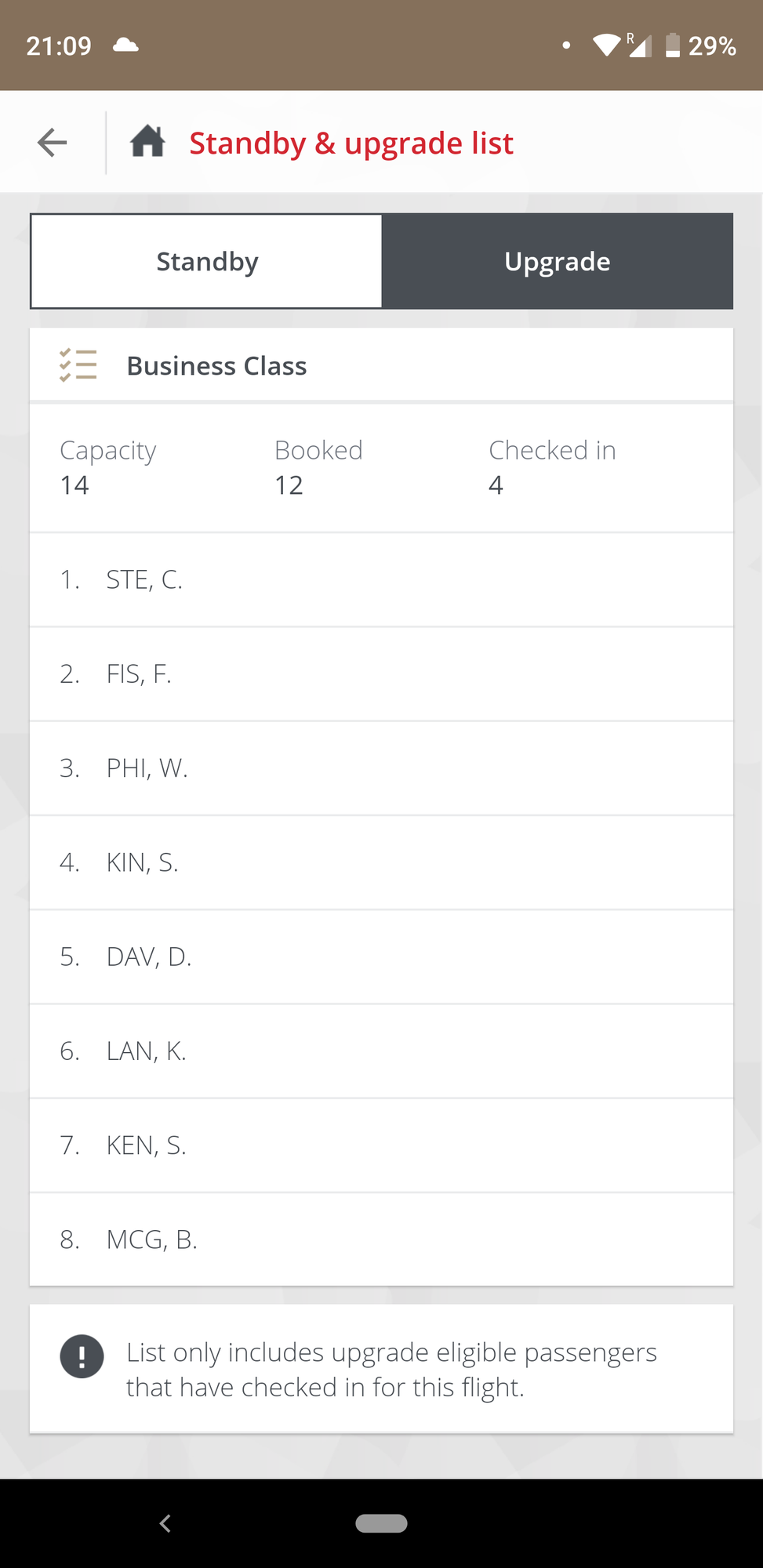Switch to the Standby tab
Screen dimensions: 763x1568
(206, 261)
